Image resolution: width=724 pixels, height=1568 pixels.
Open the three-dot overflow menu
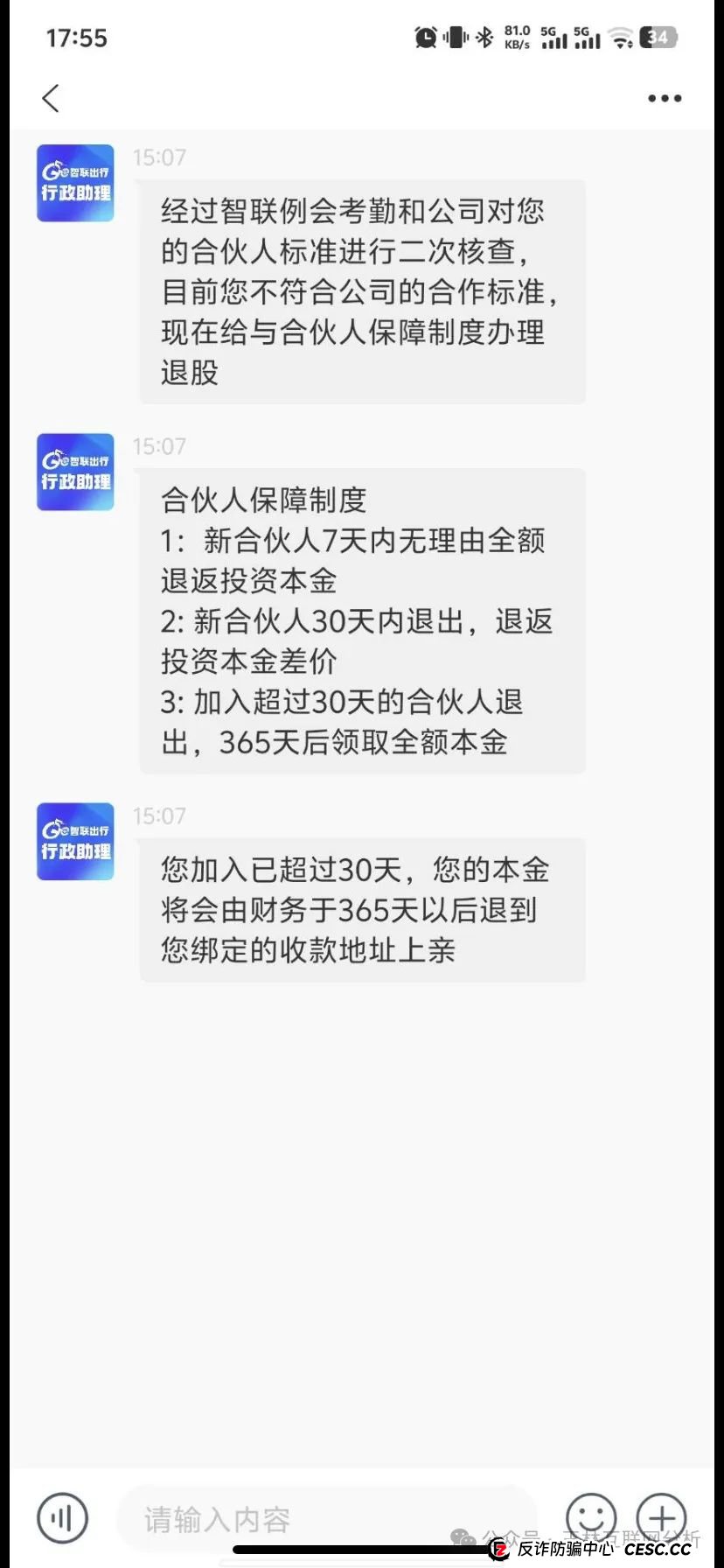664,98
